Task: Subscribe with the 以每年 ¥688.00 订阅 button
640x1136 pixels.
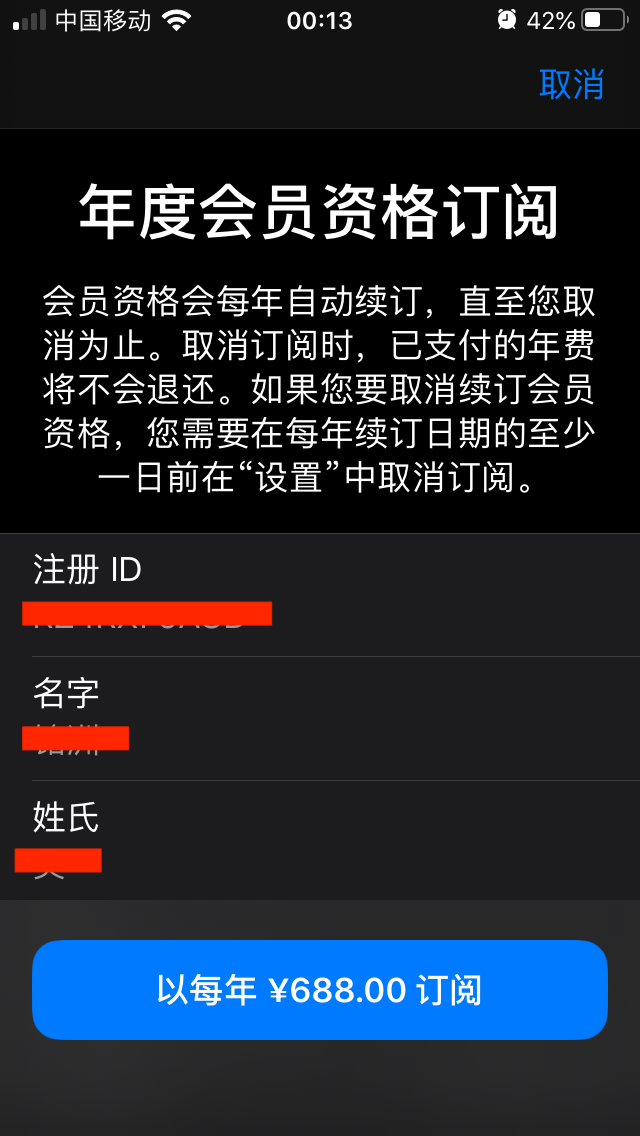Action: pos(320,989)
